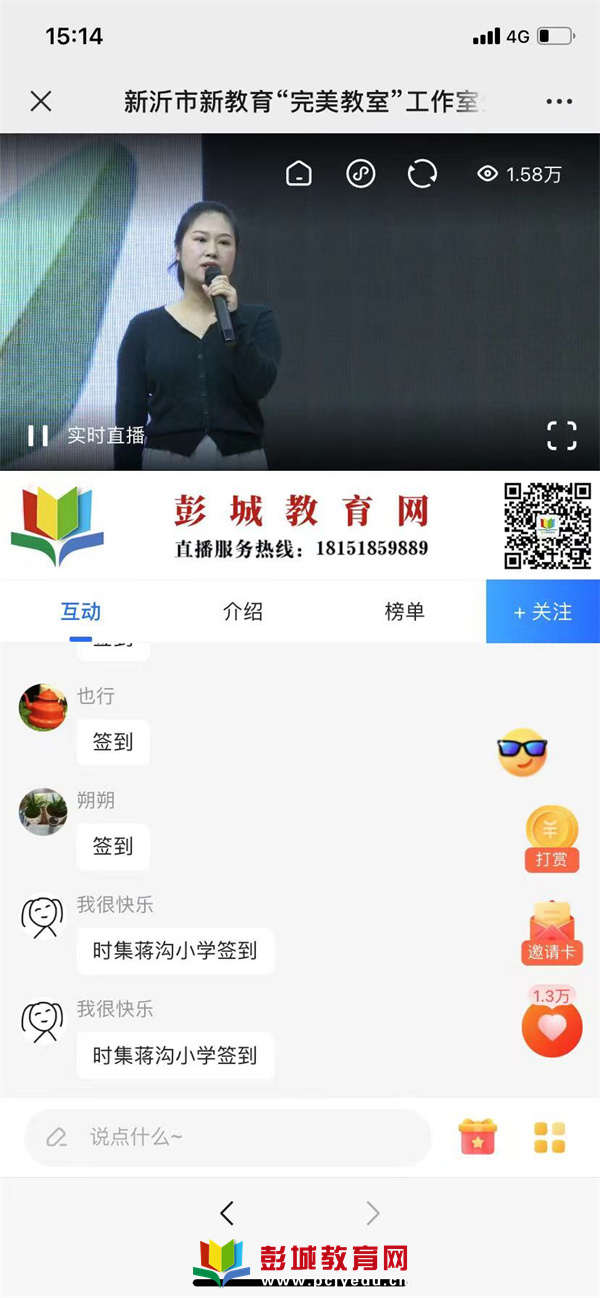
Task: Go back with the browser back arrow
Action: tap(227, 1213)
